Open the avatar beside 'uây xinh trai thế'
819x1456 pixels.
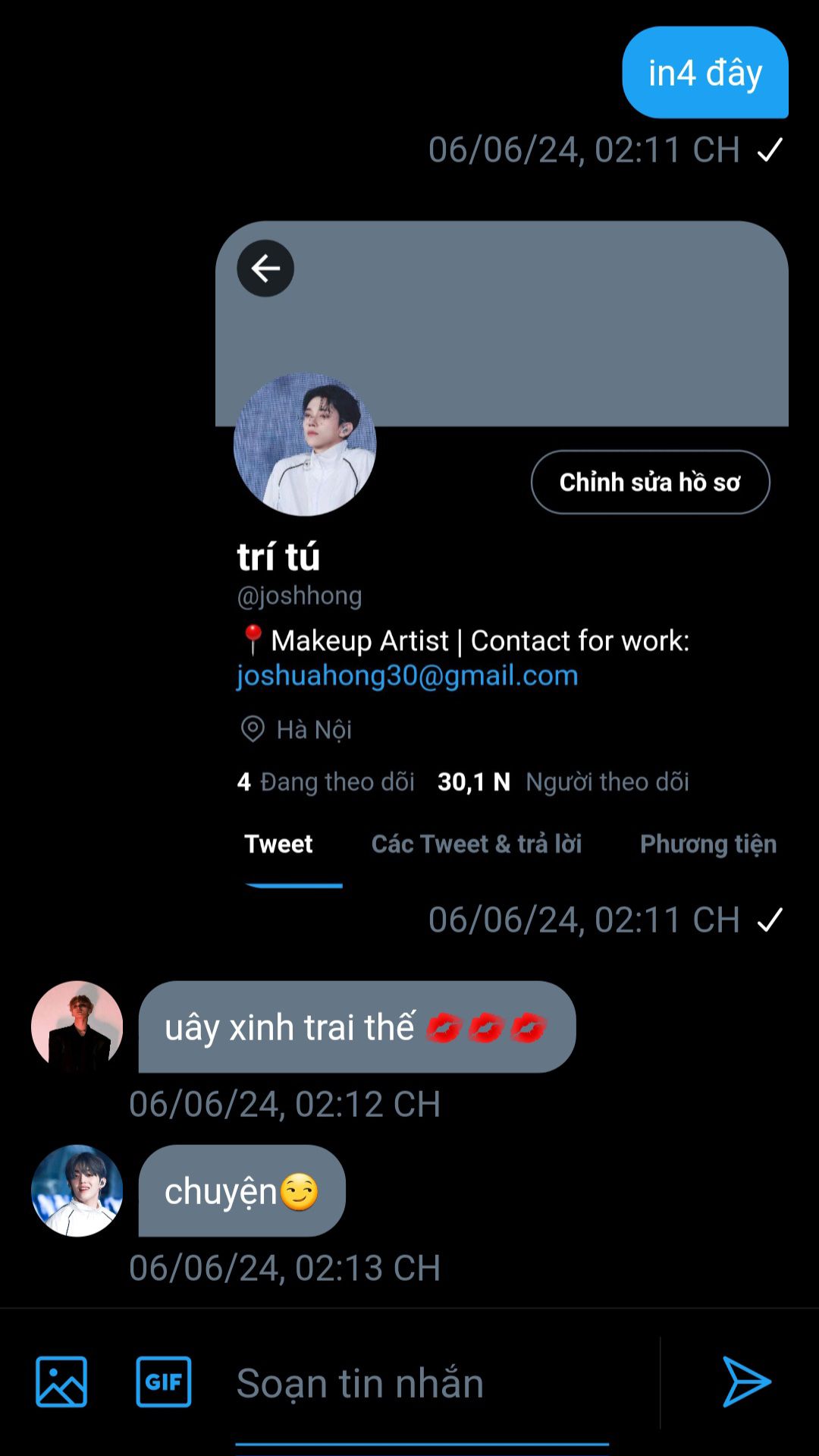[x=77, y=1027]
